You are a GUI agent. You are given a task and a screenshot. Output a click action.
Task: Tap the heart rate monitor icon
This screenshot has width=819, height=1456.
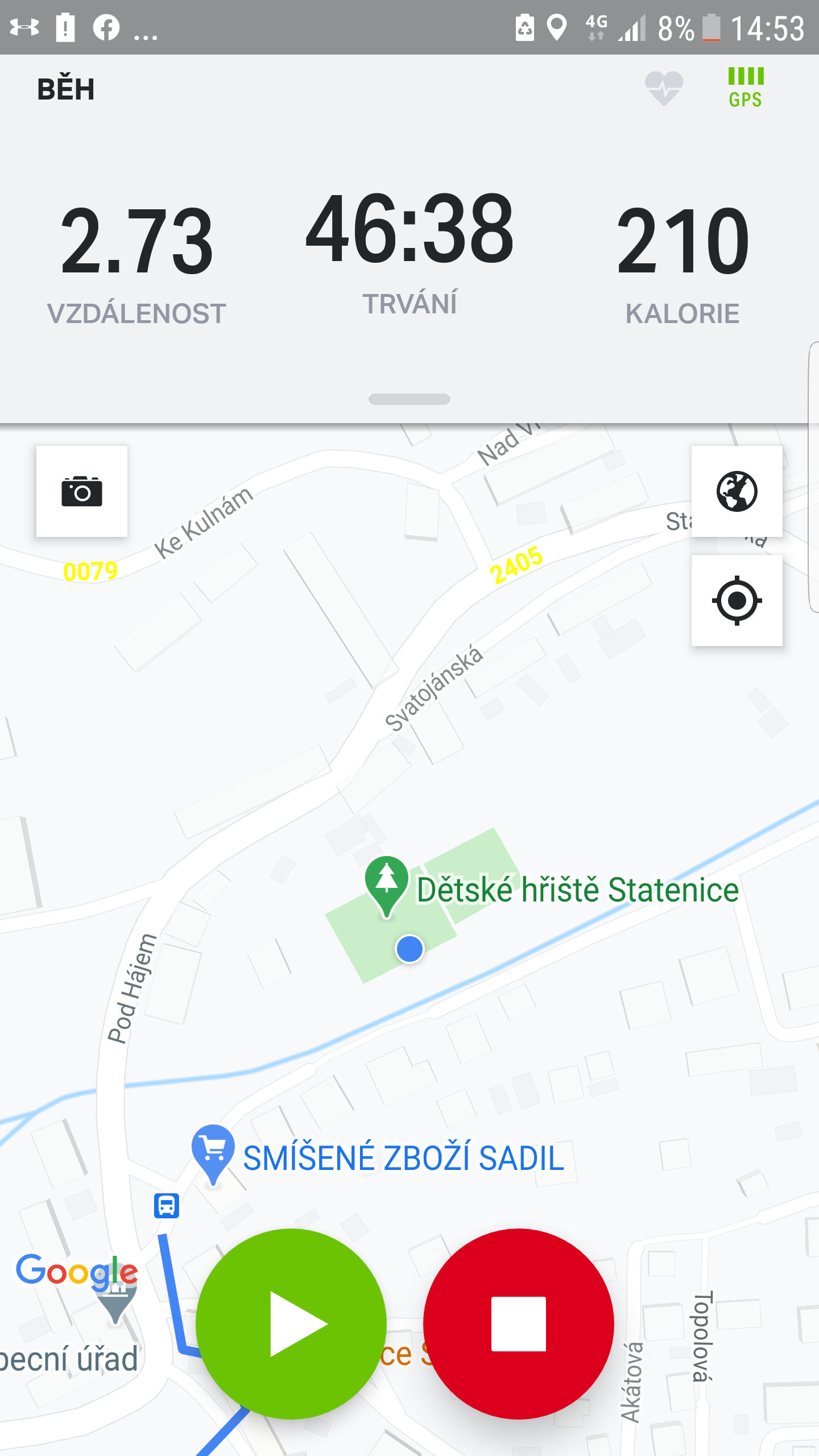(x=664, y=88)
